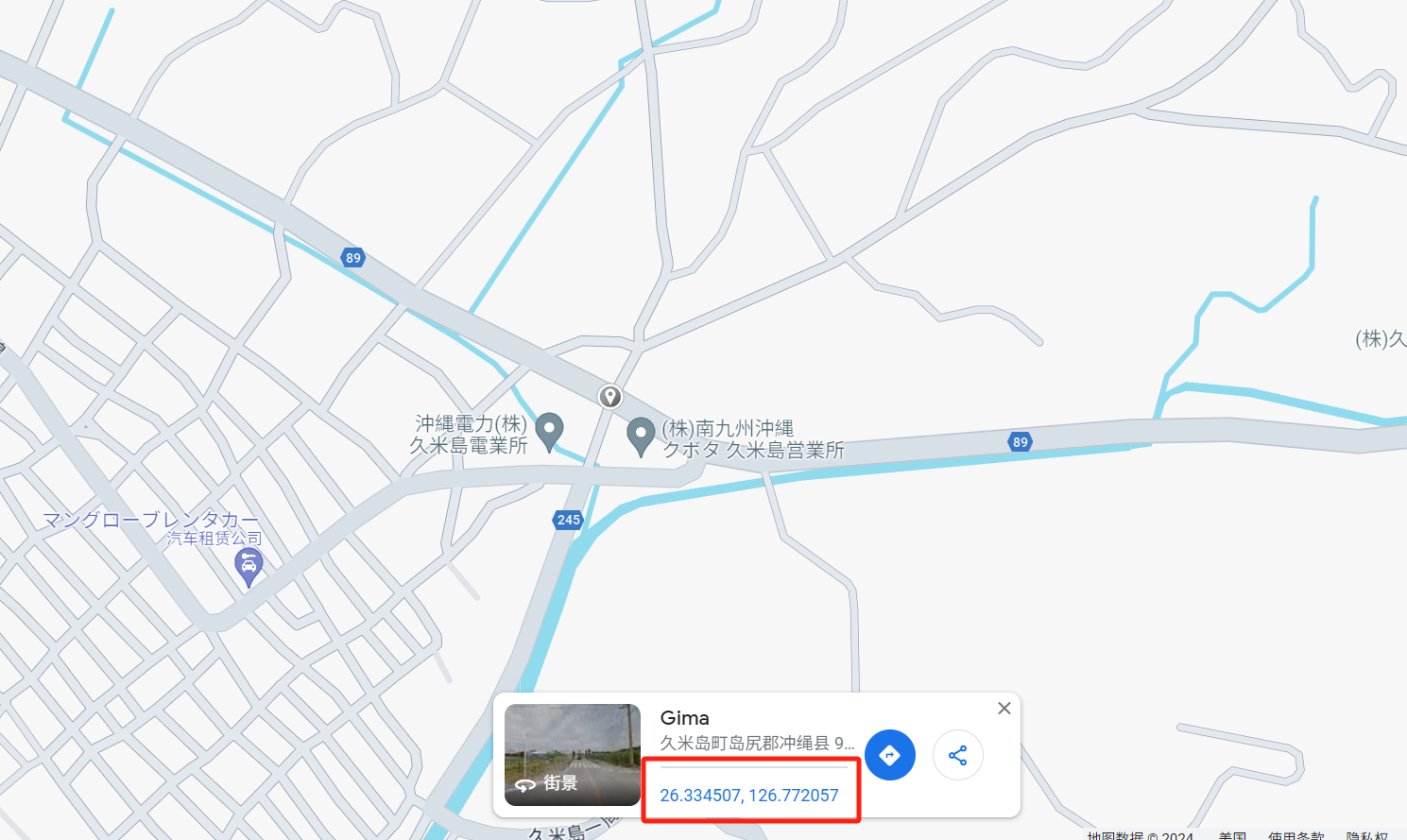Select (株)南九州沖縄クボタ 久米島営業所 pin

[x=641, y=435]
